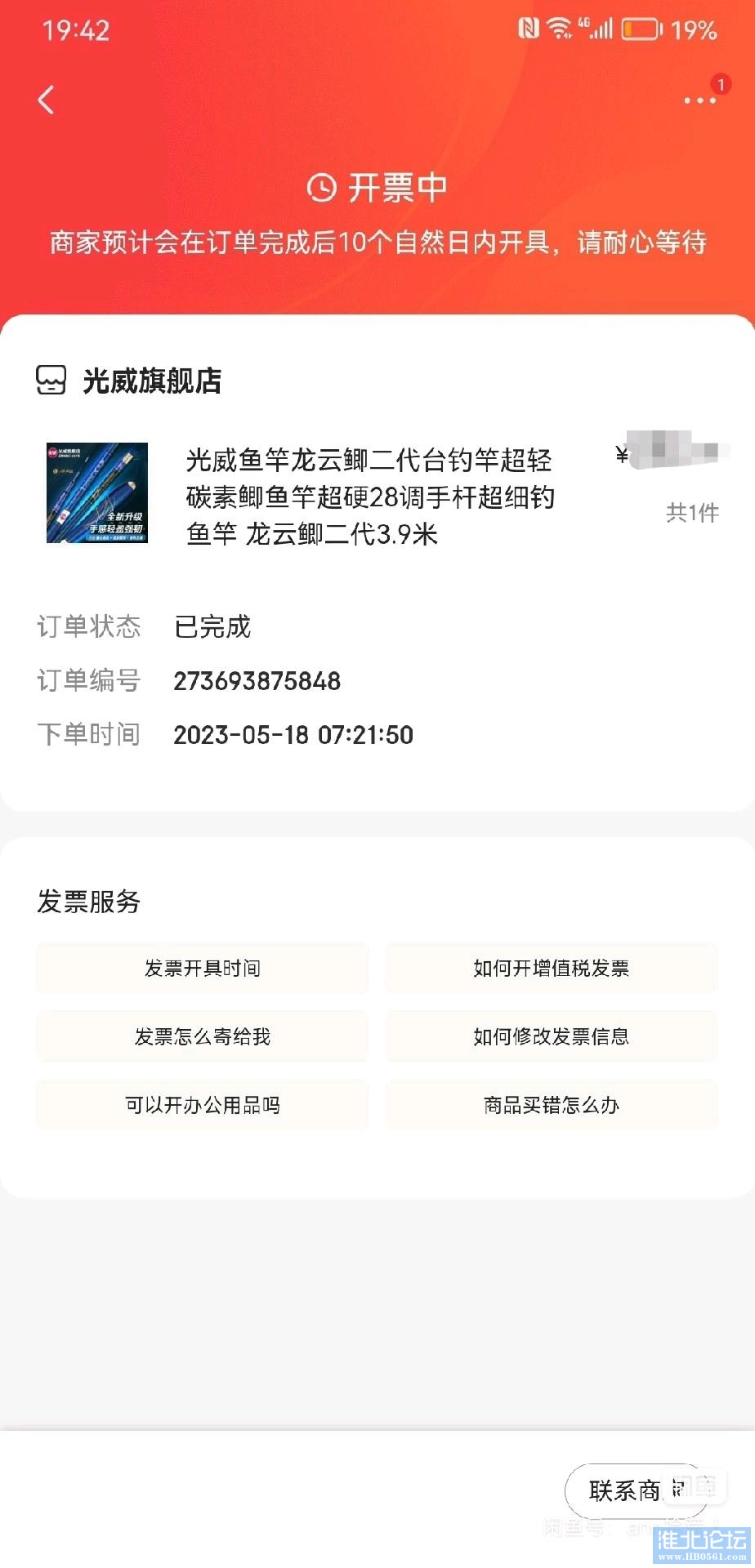Screen dimensions: 755x1568
Task: Select 如何开增值税发票 question
Action: 551,969
